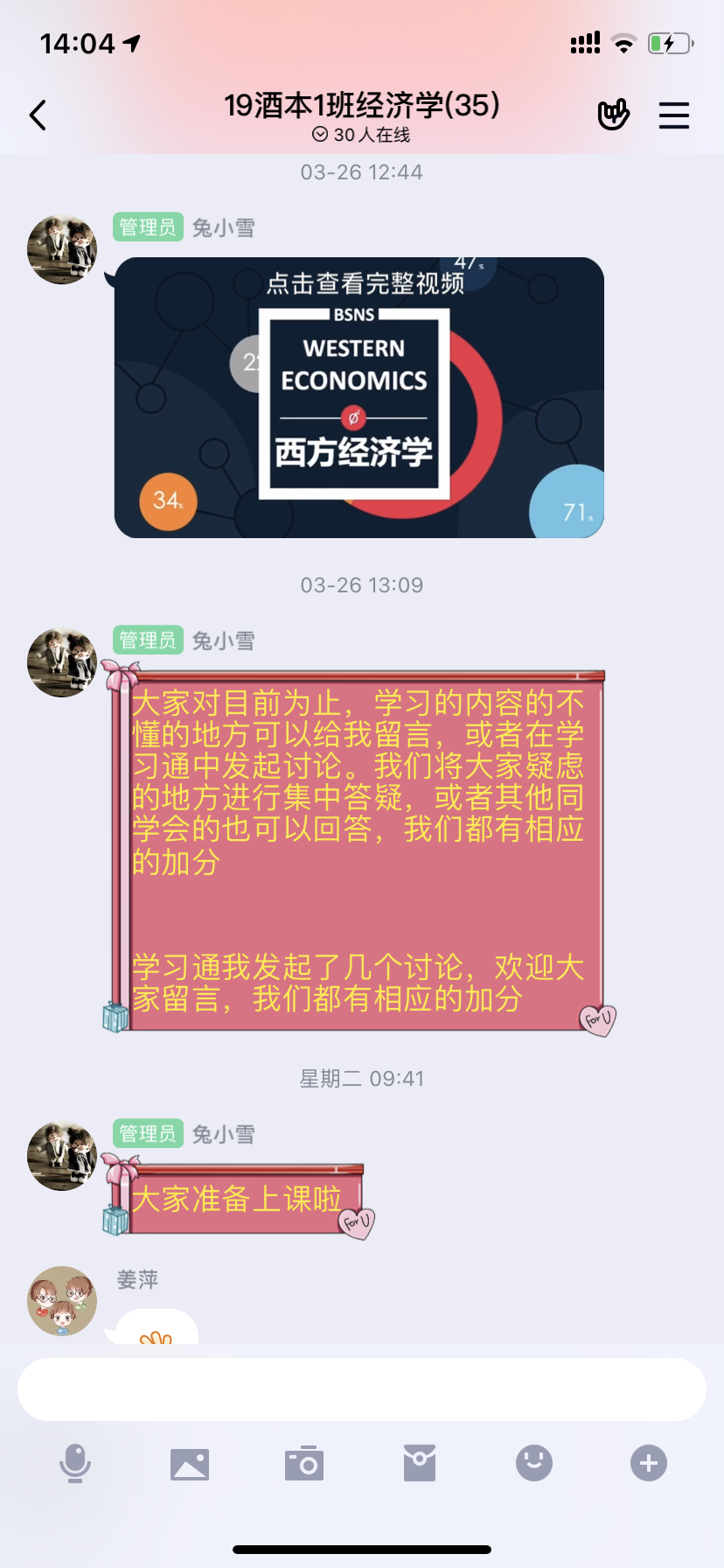Open more options plus button

[x=649, y=1463]
